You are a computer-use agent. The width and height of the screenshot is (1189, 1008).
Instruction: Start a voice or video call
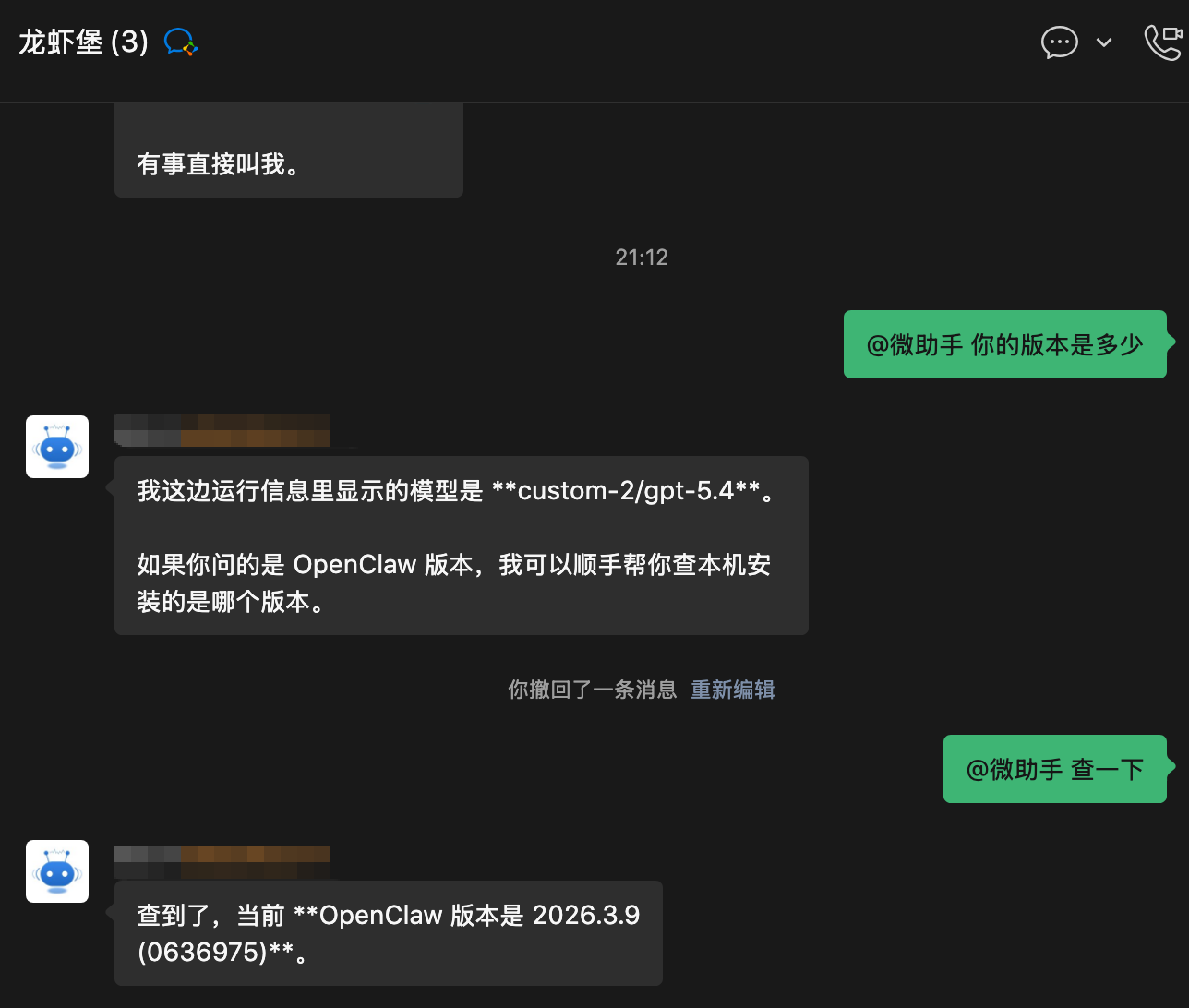[1162, 42]
